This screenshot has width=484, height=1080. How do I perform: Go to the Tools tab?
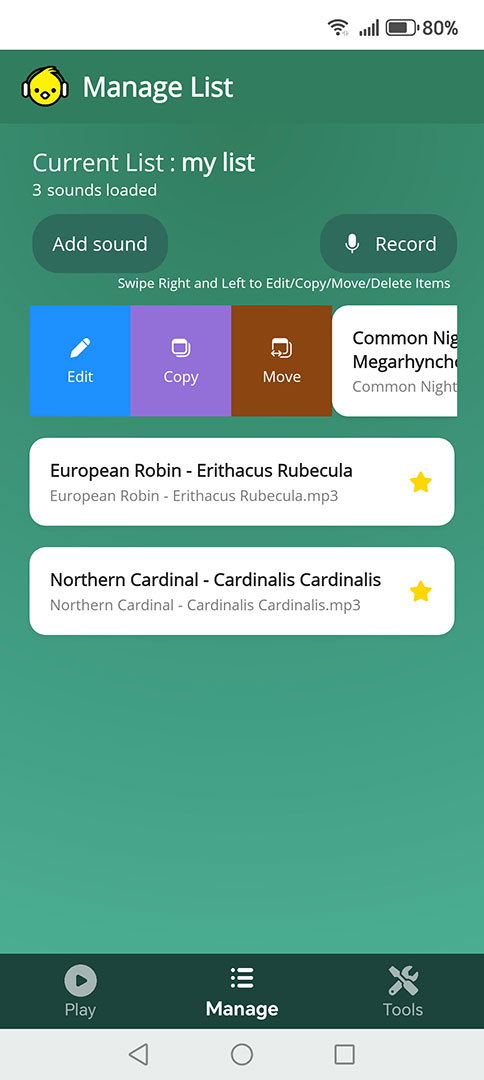[403, 991]
